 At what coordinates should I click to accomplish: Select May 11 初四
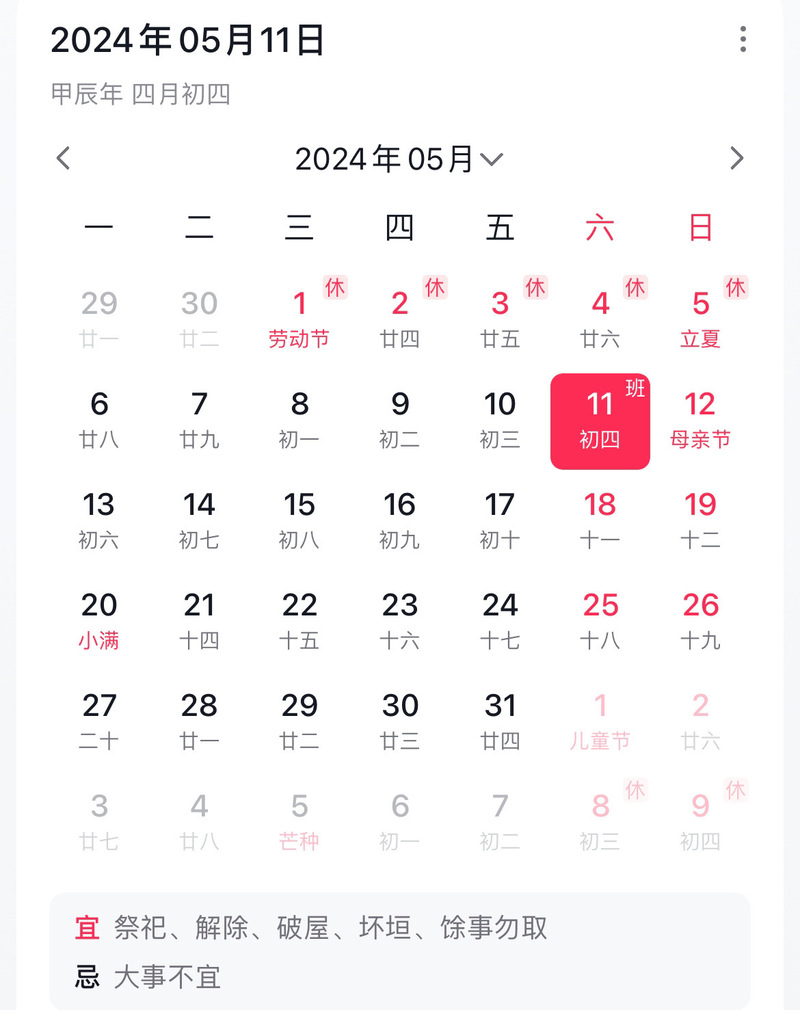tap(600, 420)
